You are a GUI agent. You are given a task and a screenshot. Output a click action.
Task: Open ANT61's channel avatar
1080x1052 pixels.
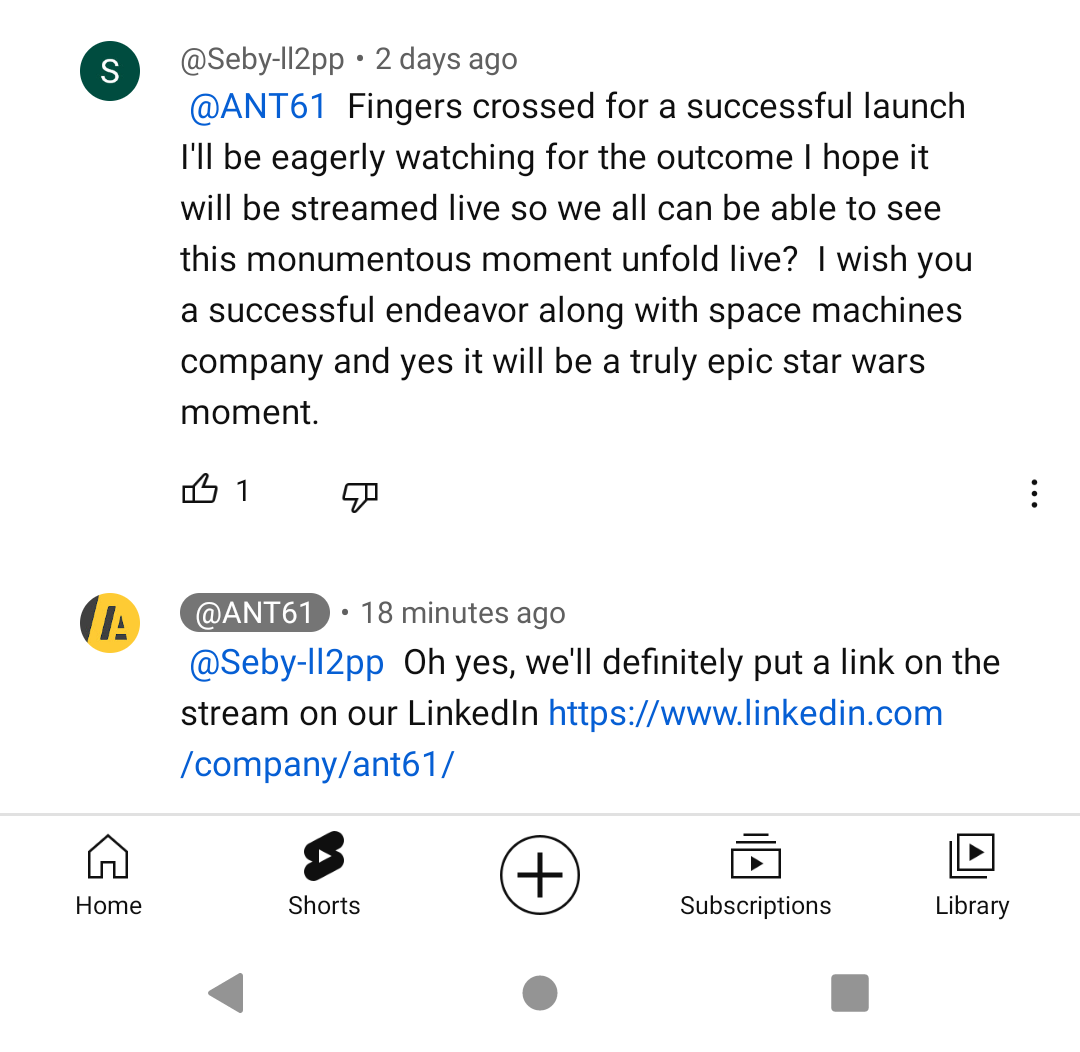click(110, 623)
